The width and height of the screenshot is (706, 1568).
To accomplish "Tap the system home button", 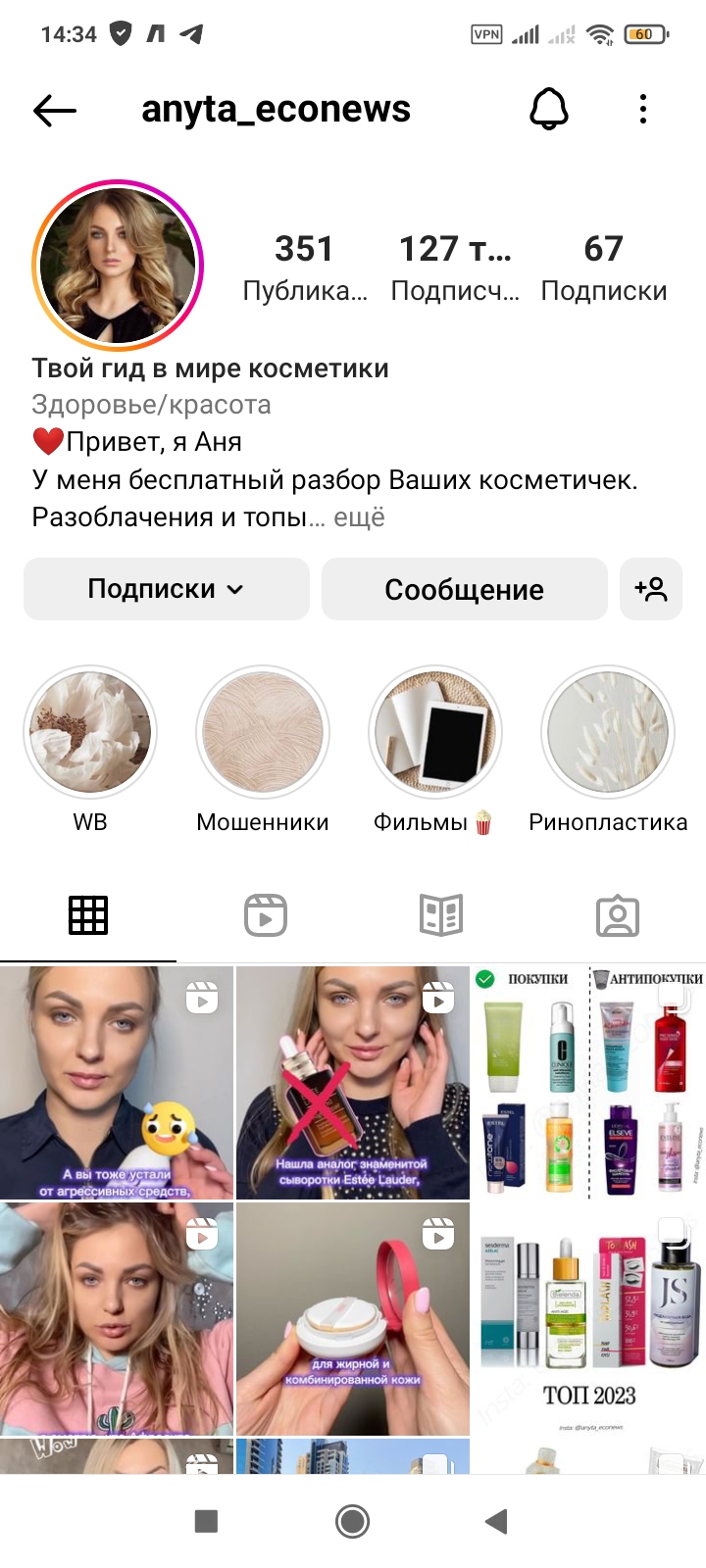I will [353, 1521].
